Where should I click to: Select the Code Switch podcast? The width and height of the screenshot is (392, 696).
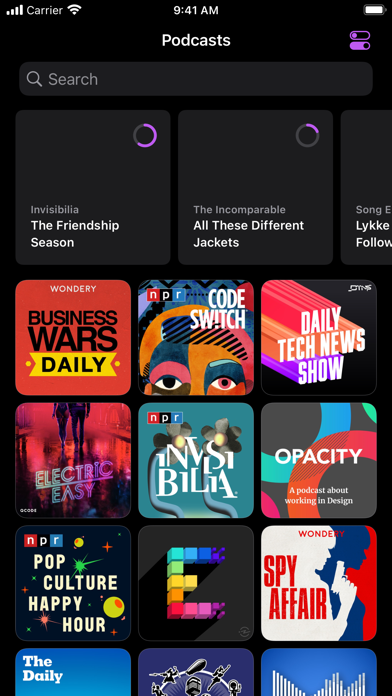tap(196, 337)
